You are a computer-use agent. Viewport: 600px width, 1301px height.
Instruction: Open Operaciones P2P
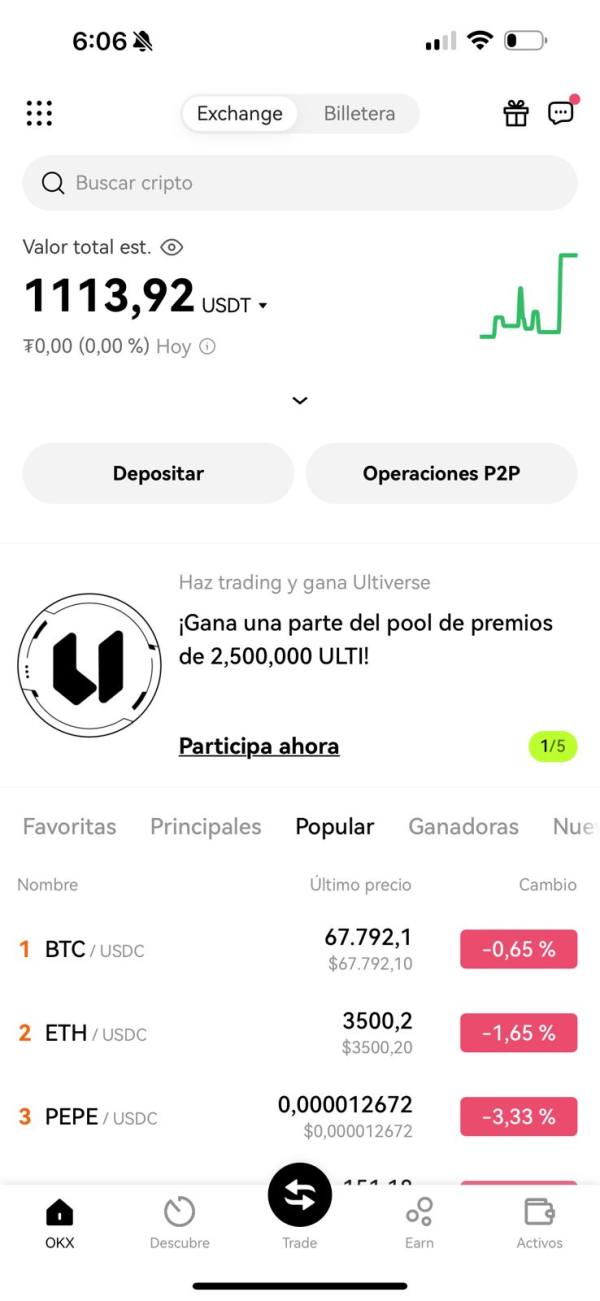(442, 473)
